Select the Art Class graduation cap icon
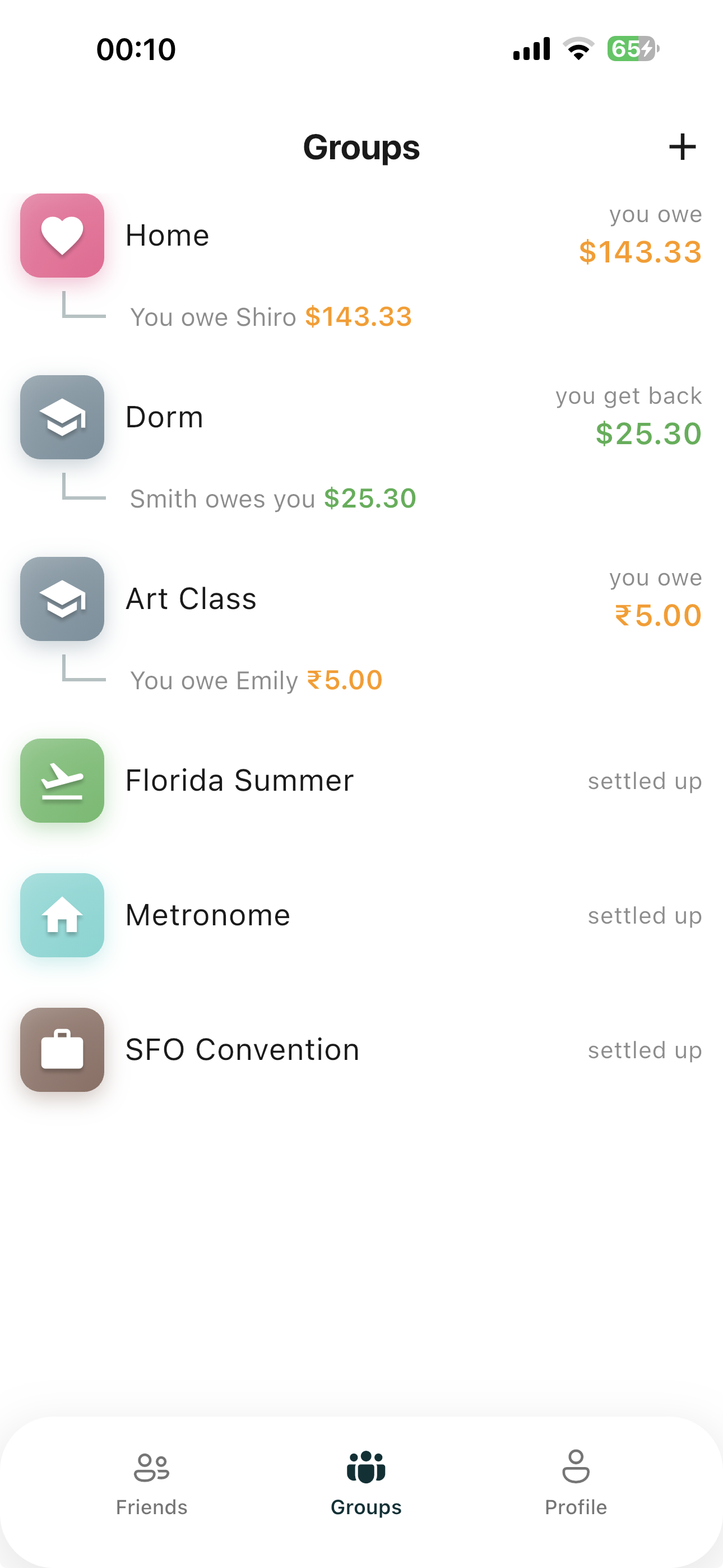Screen dimensions: 723x1568 62,599
